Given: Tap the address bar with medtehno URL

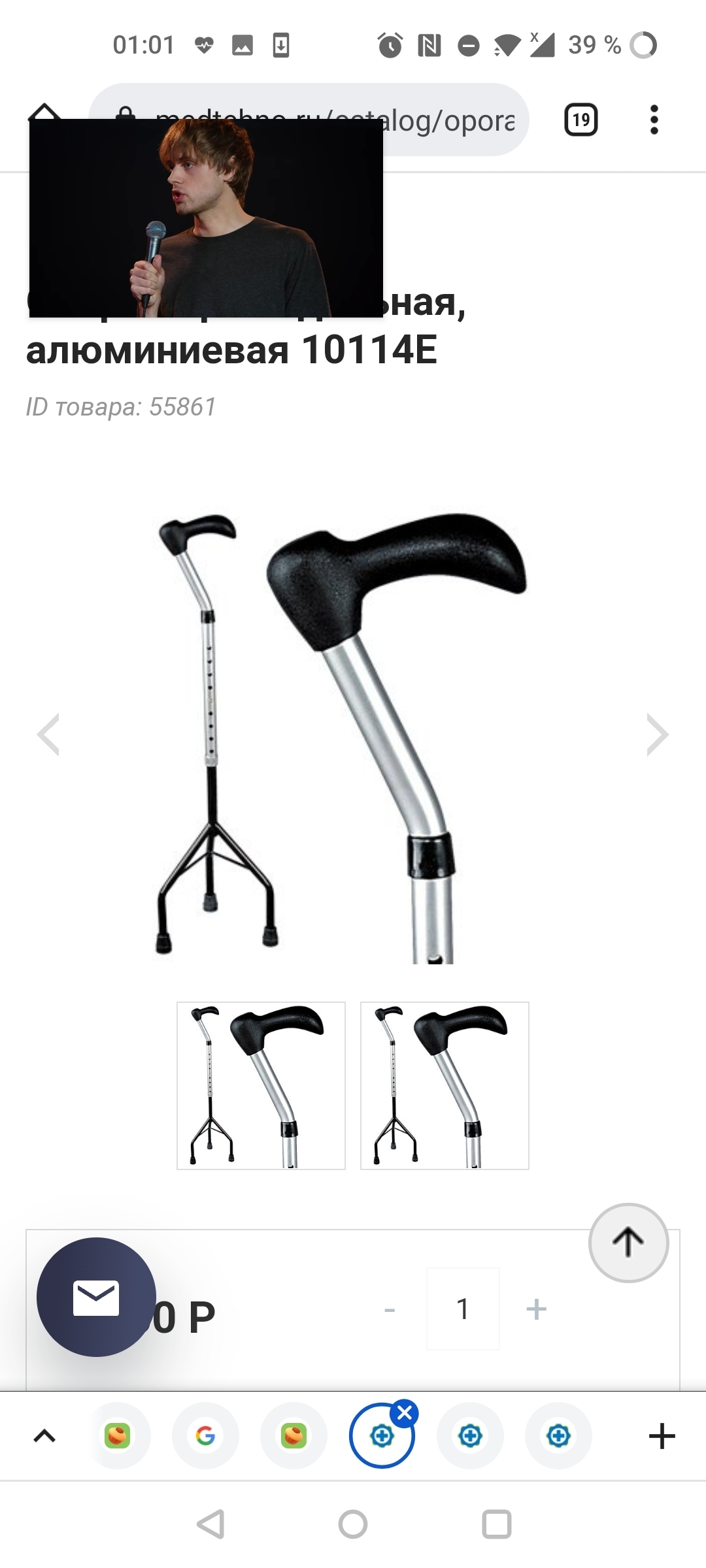Looking at the screenshot, I should 451,120.
